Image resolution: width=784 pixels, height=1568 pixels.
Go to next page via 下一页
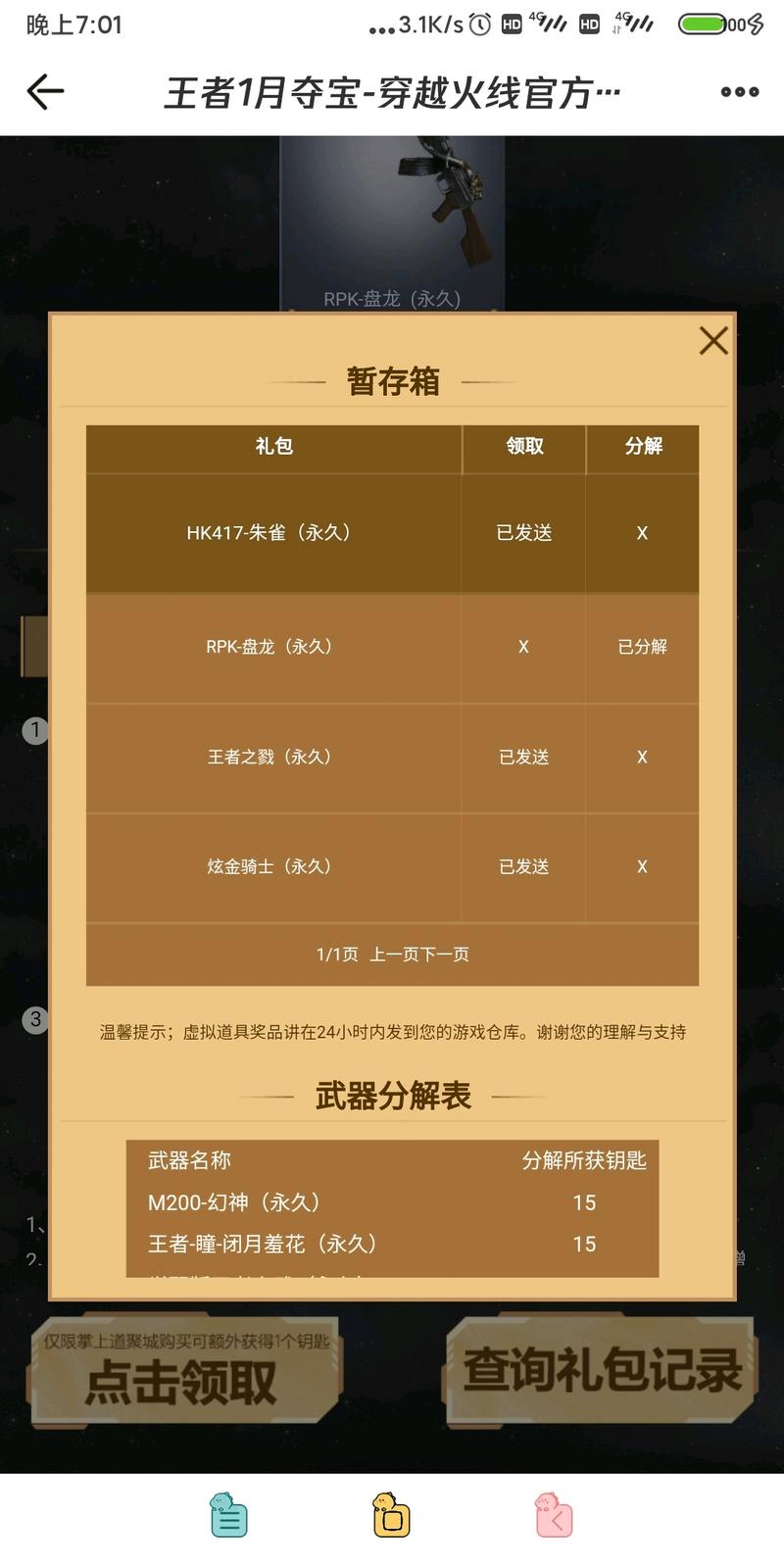[x=445, y=955]
